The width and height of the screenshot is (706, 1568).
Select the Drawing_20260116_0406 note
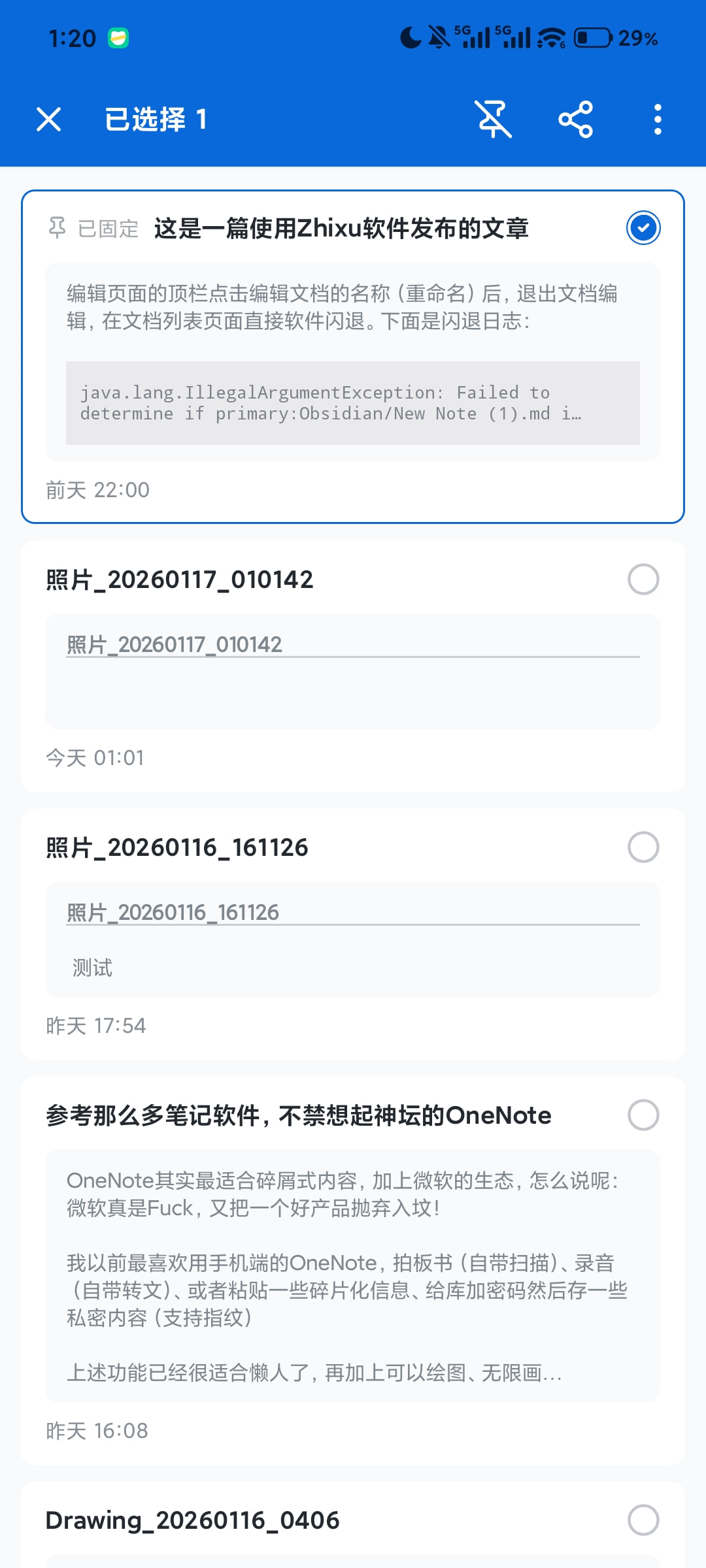[643, 1520]
